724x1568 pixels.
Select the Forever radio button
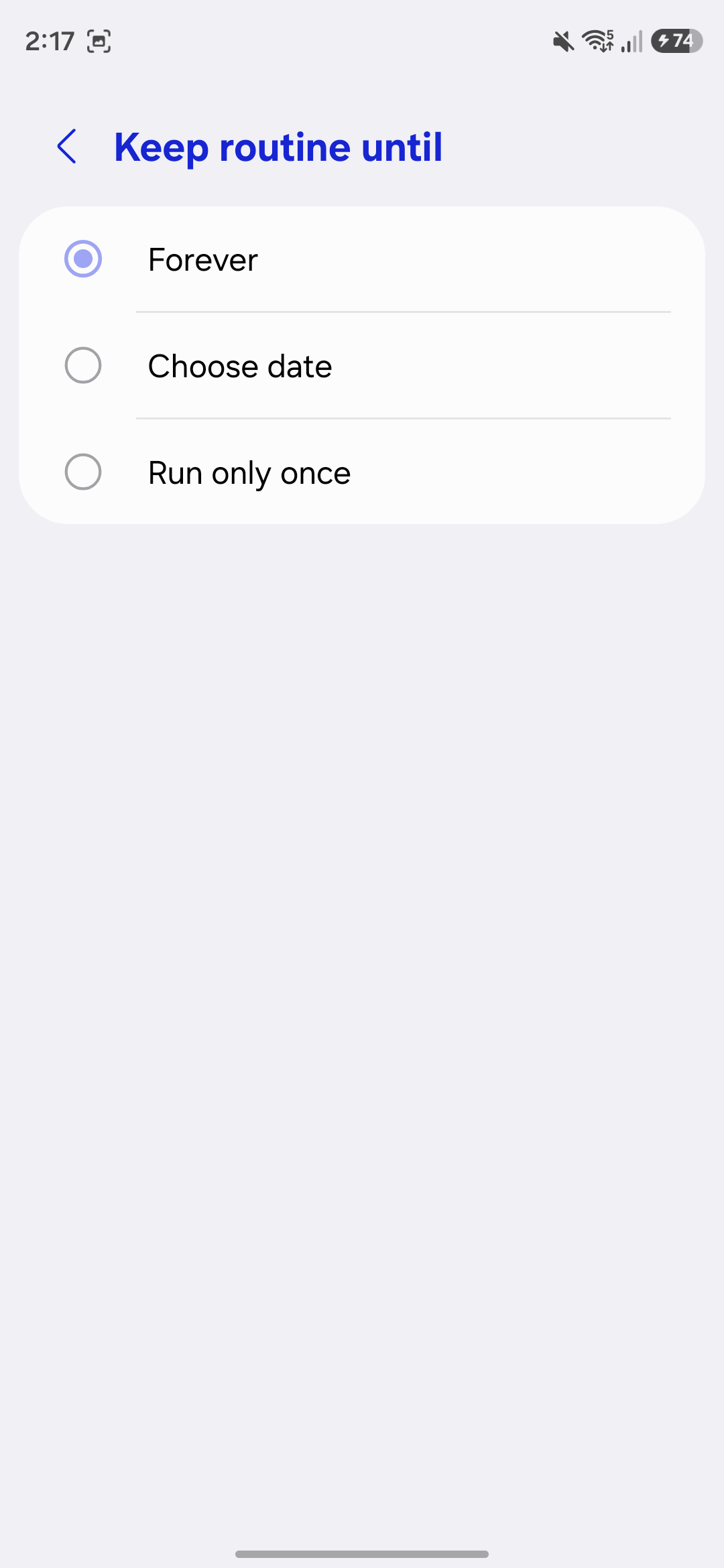[x=83, y=260]
